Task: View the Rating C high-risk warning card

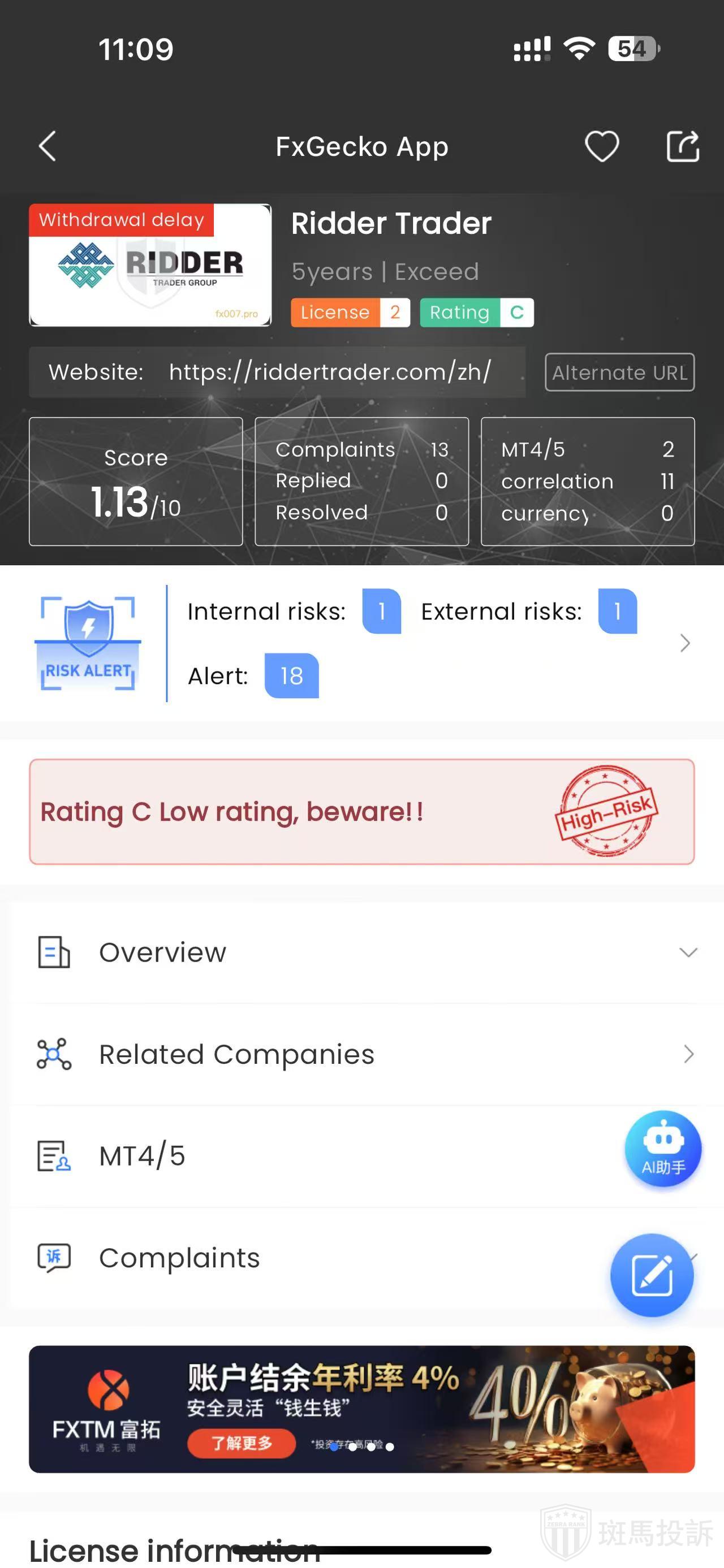Action: (361, 811)
